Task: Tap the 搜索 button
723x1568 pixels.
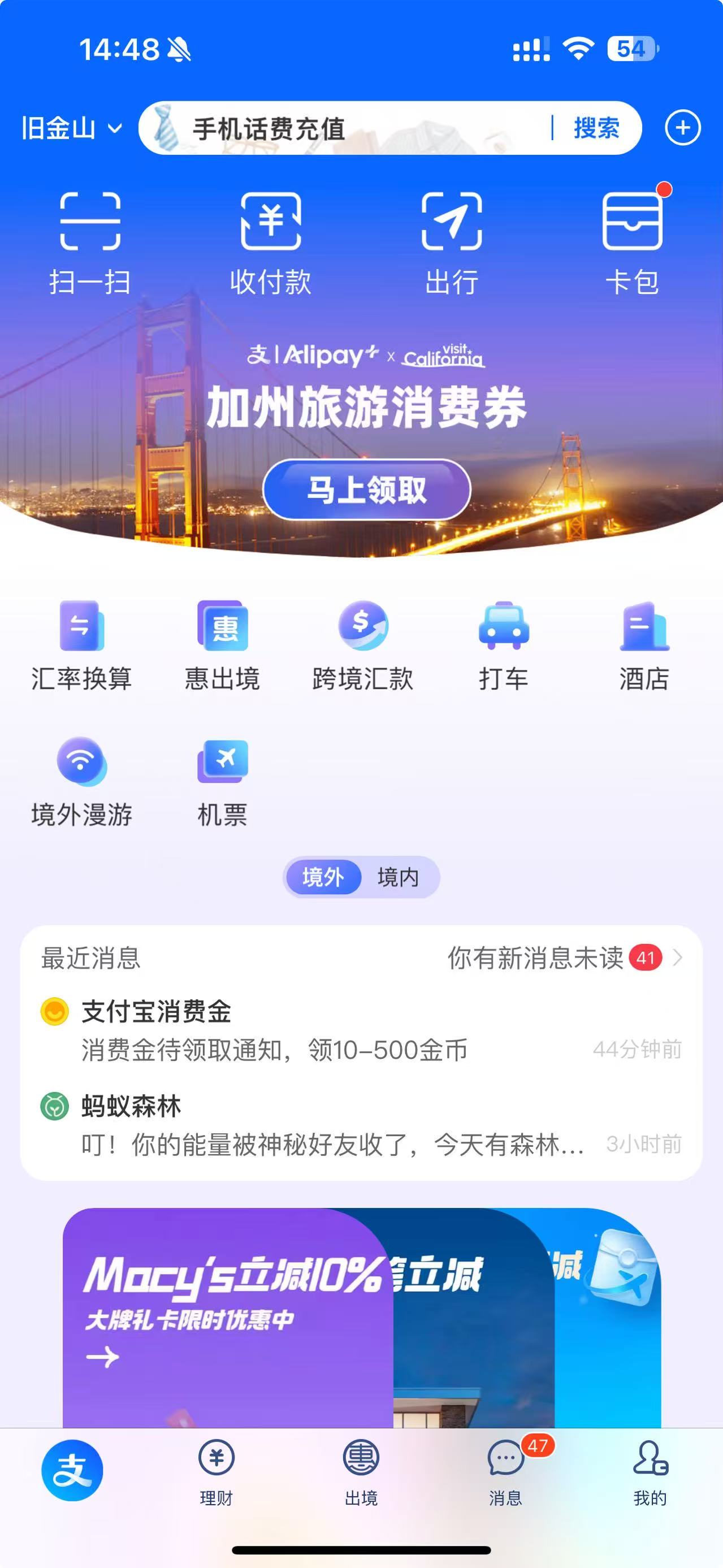Action: pos(596,128)
